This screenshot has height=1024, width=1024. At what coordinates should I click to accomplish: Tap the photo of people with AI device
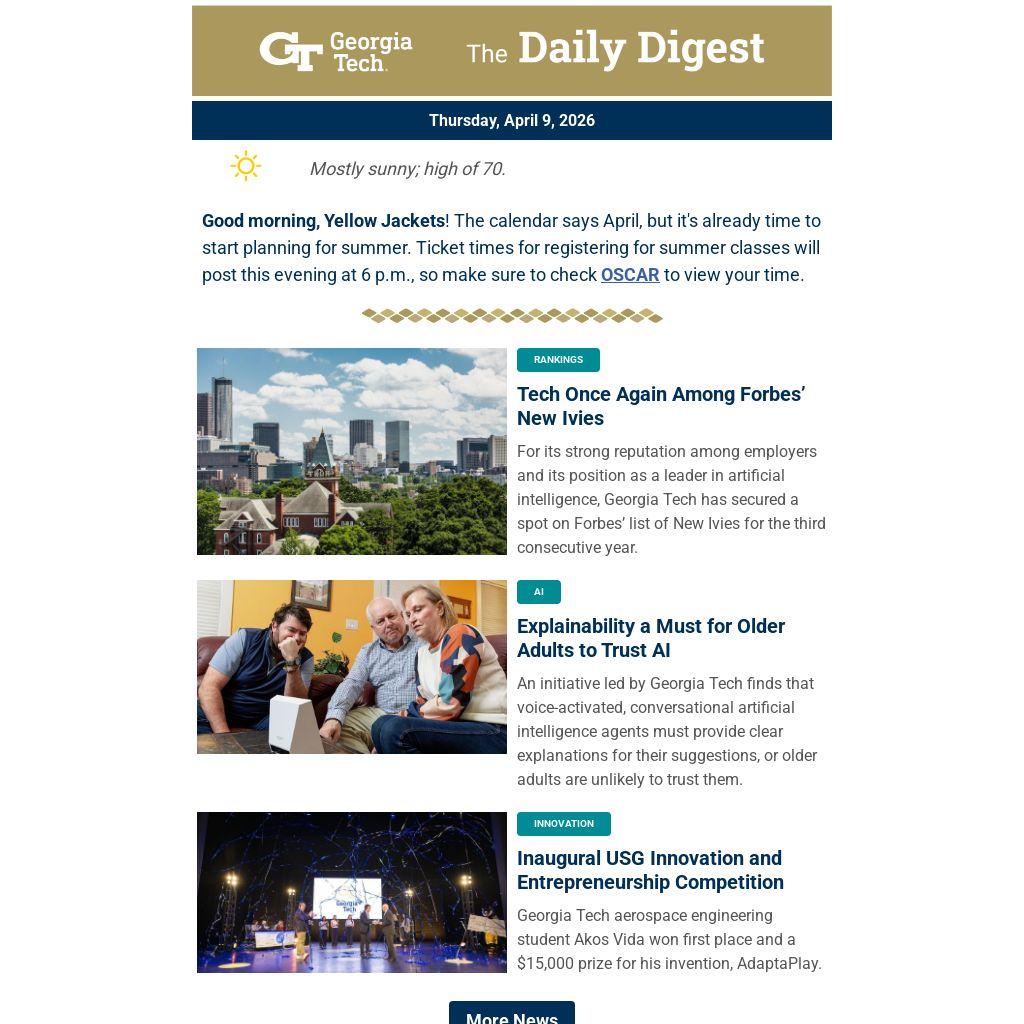coord(351,667)
